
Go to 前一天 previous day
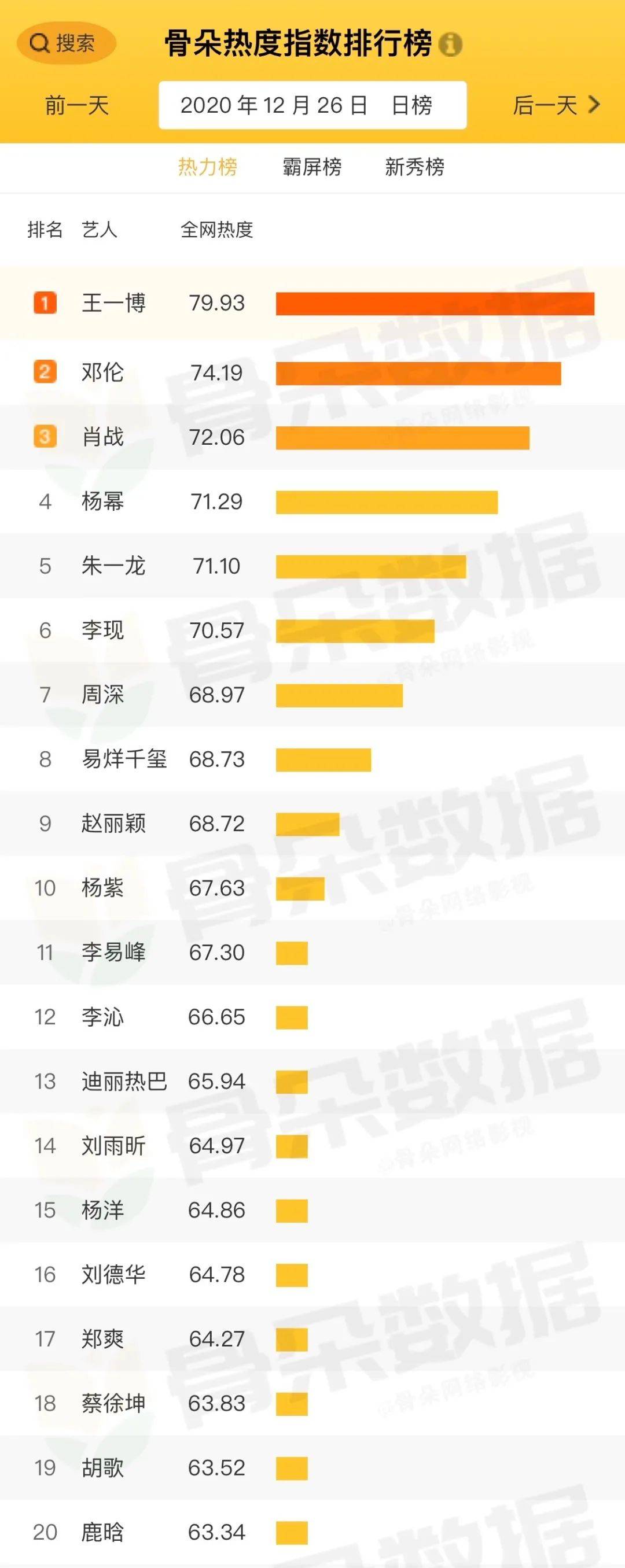pos(77,105)
